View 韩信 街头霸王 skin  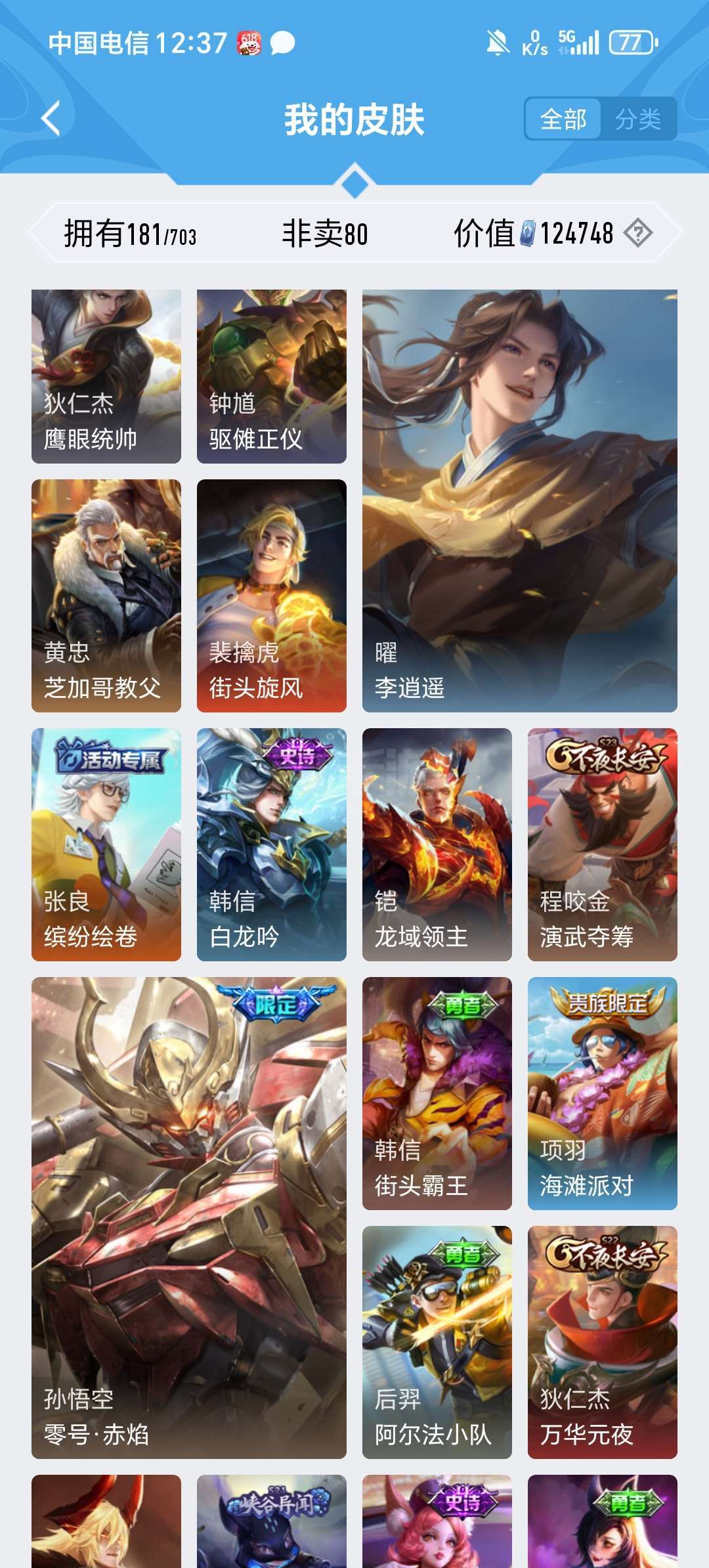[x=437, y=1093]
